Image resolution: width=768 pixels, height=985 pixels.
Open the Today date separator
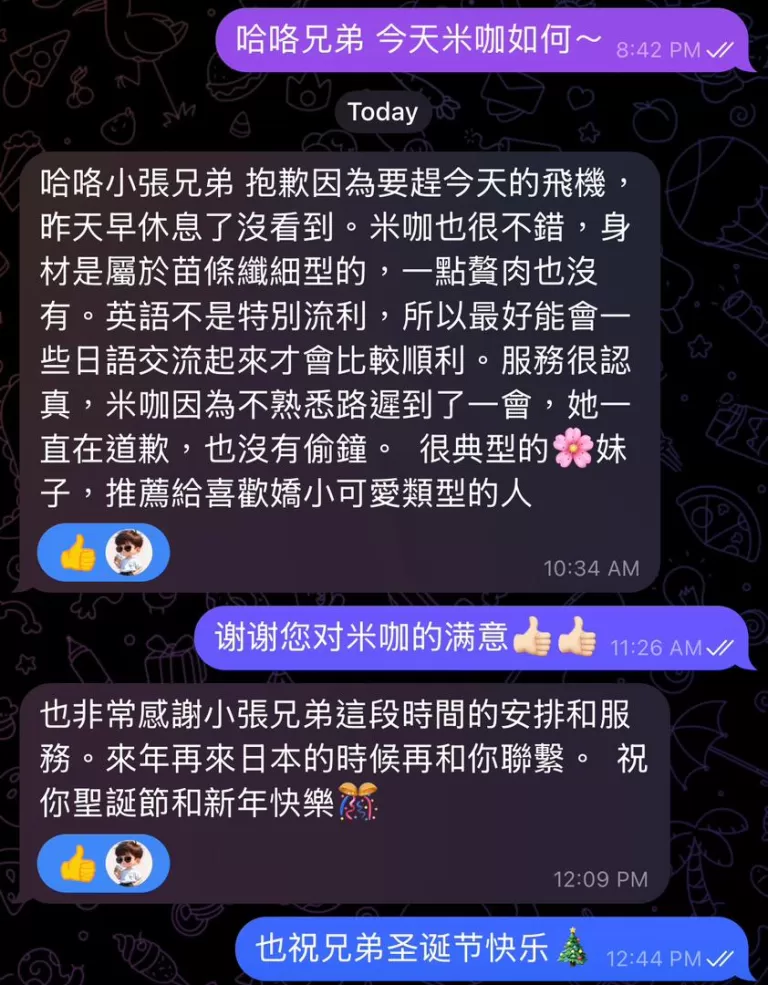tap(383, 112)
